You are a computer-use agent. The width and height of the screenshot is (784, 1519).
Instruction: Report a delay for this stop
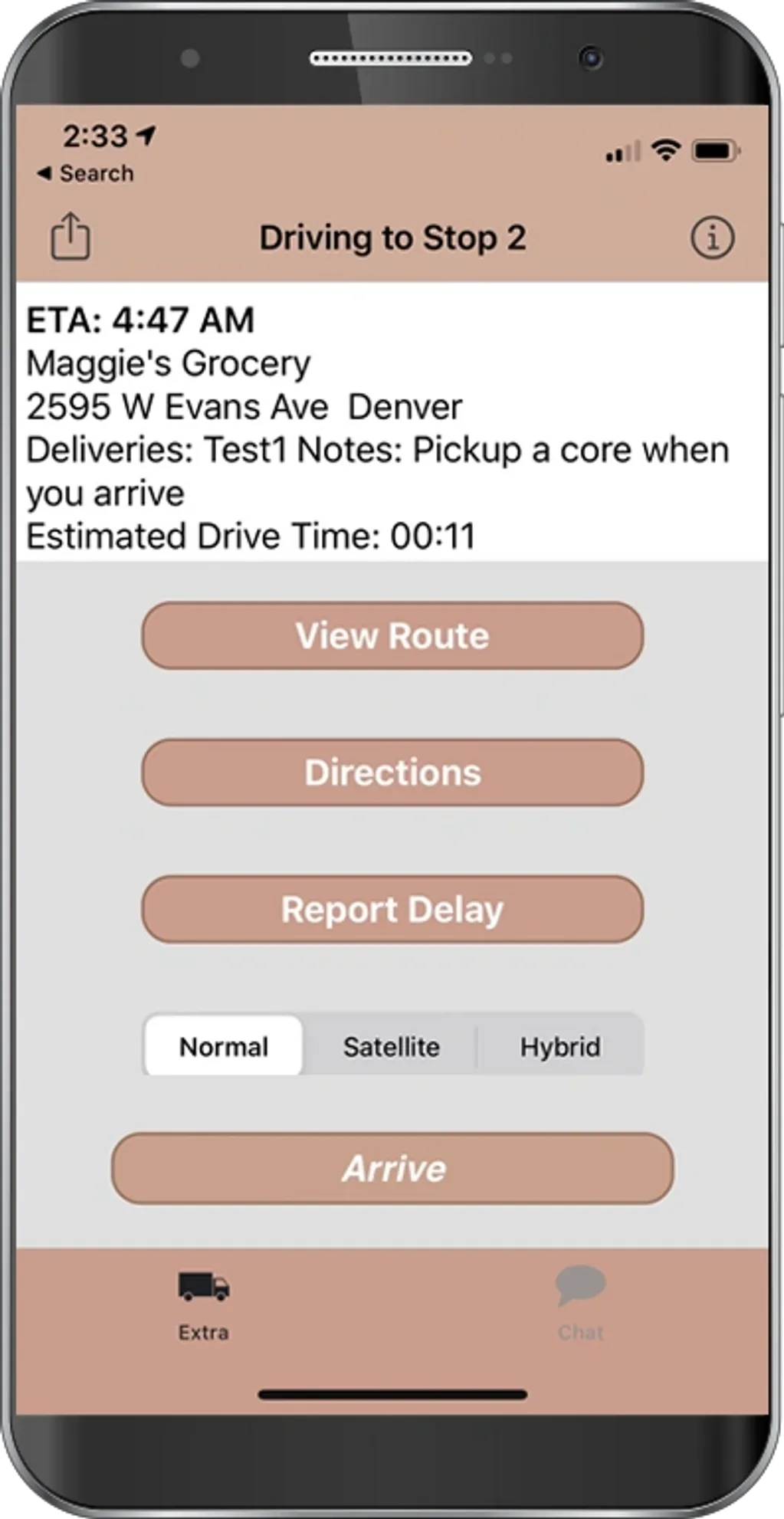click(392, 910)
